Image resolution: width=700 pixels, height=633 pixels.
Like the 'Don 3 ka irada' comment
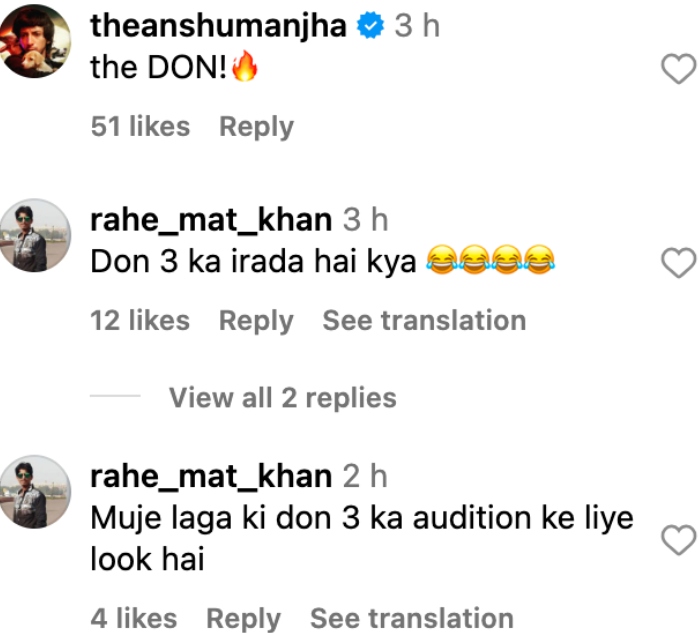pyautogui.click(x=679, y=263)
